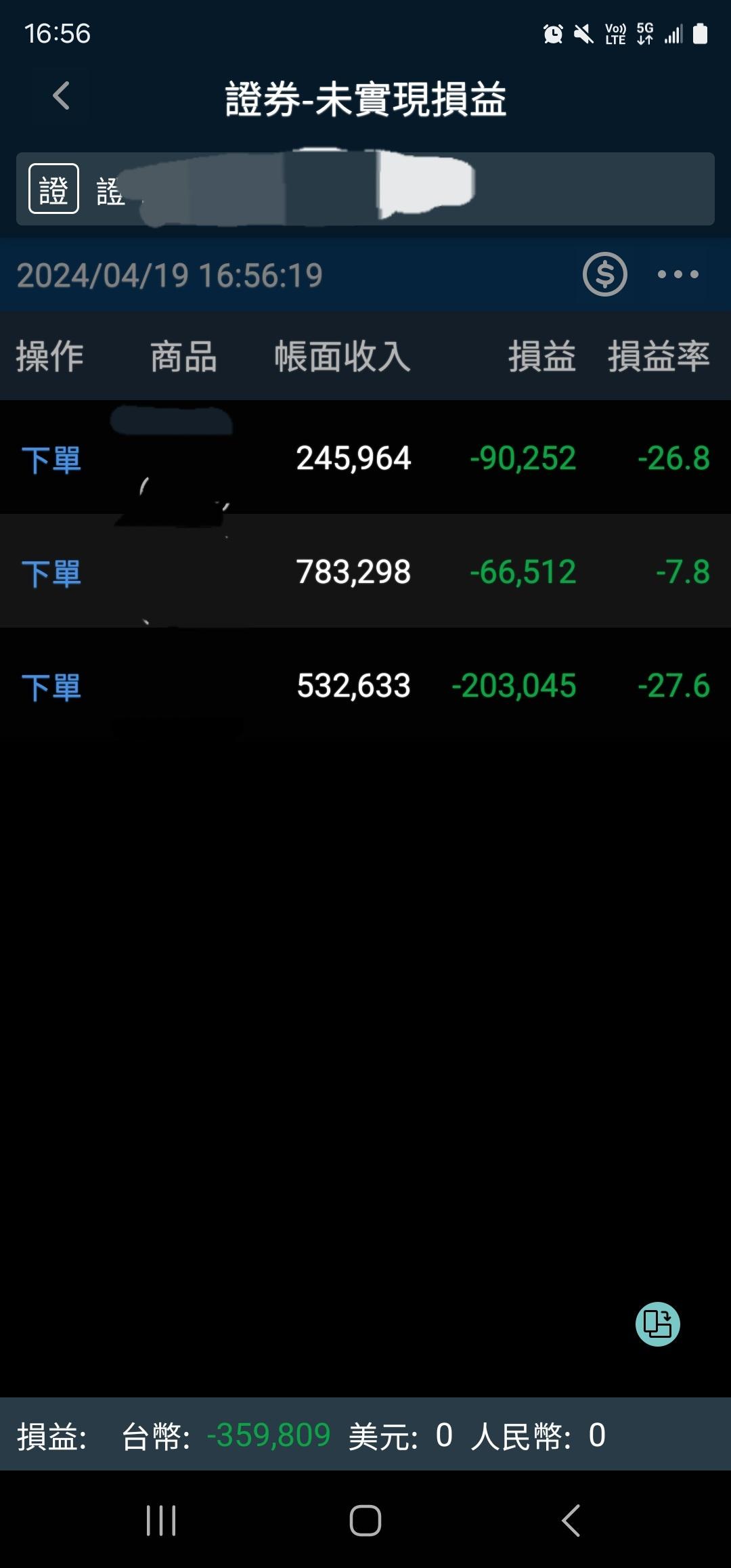Open the three-dot overflow menu
Screen dimensions: 731x1568
pos(678,274)
